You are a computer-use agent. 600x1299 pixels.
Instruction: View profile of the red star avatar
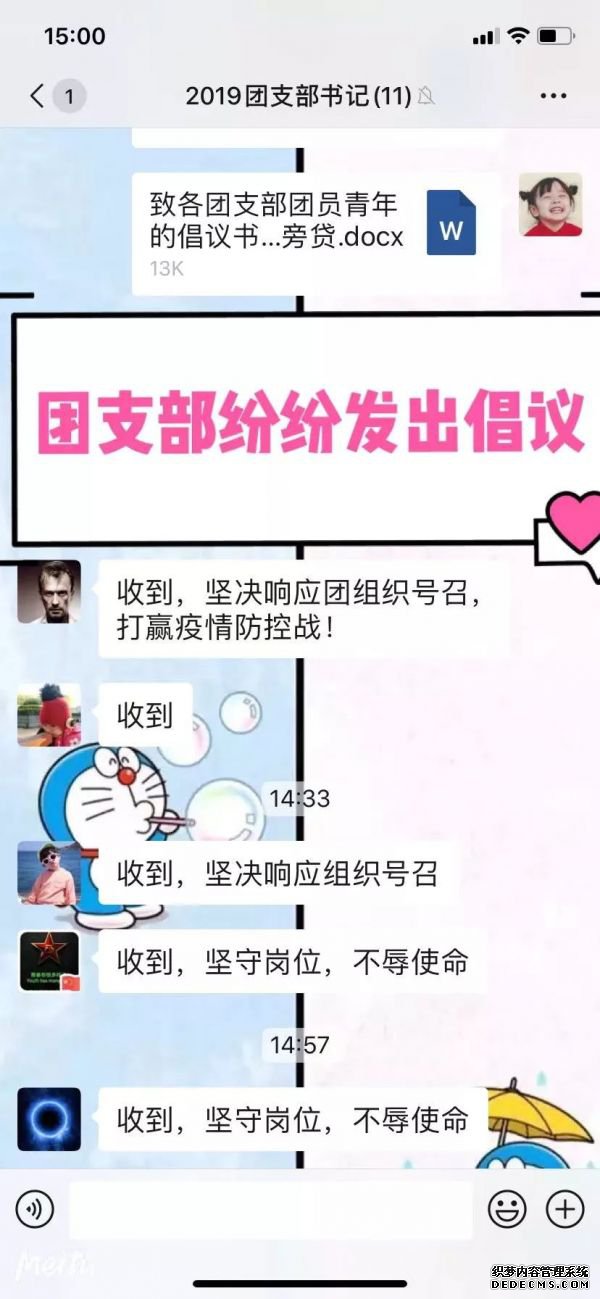[x=49, y=961]
